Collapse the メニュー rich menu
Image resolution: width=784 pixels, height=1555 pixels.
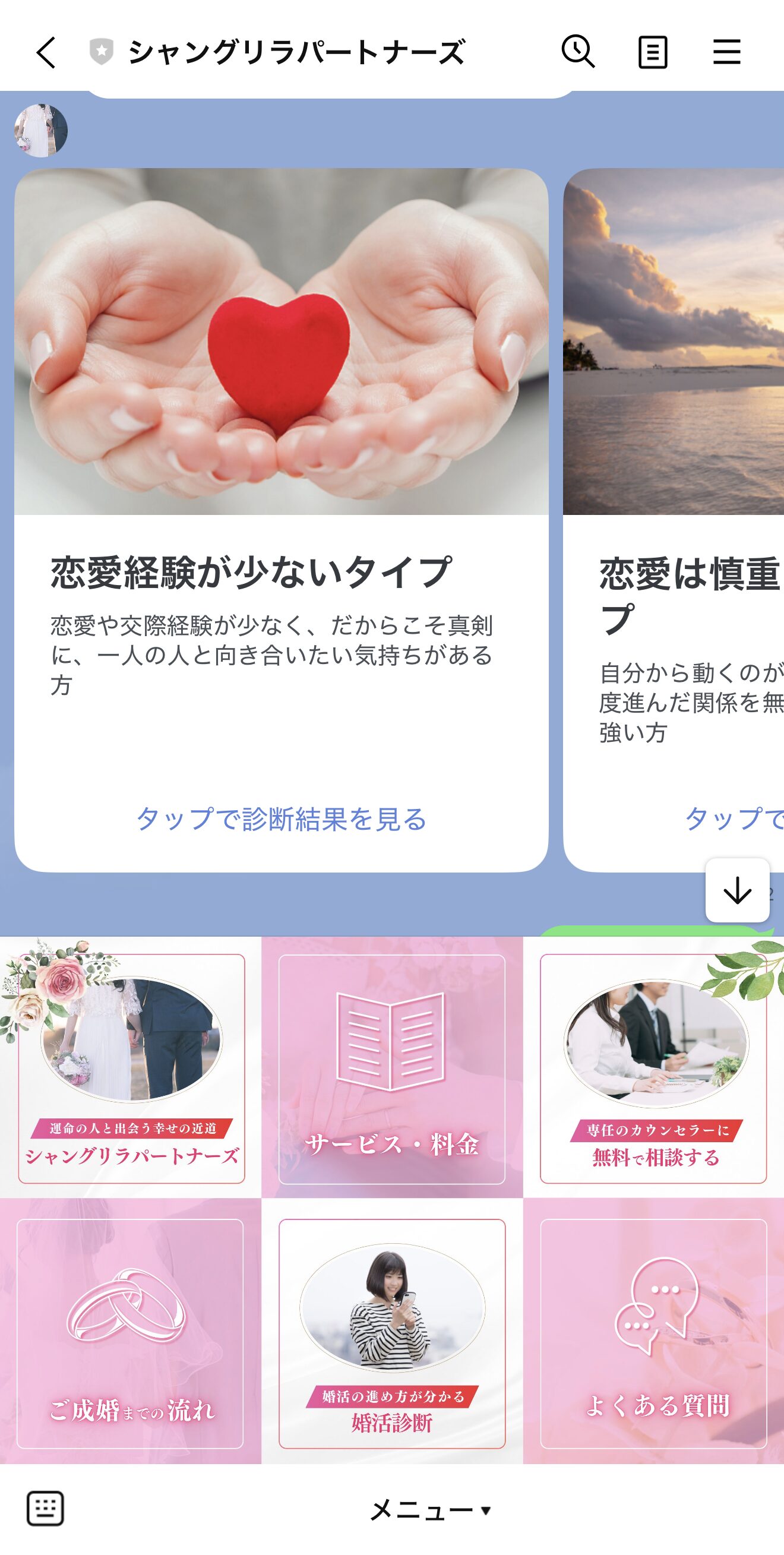(430, 1510)
